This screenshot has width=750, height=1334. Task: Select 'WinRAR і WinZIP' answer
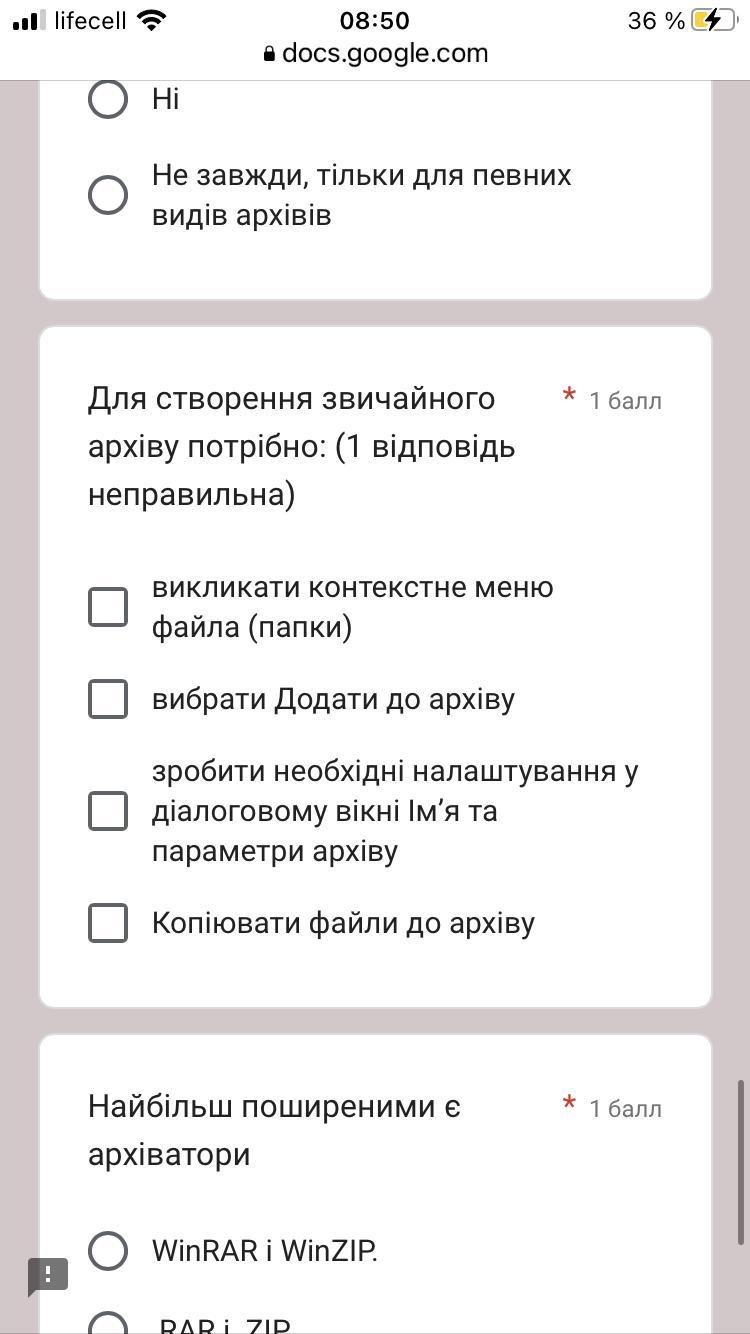108,1251
